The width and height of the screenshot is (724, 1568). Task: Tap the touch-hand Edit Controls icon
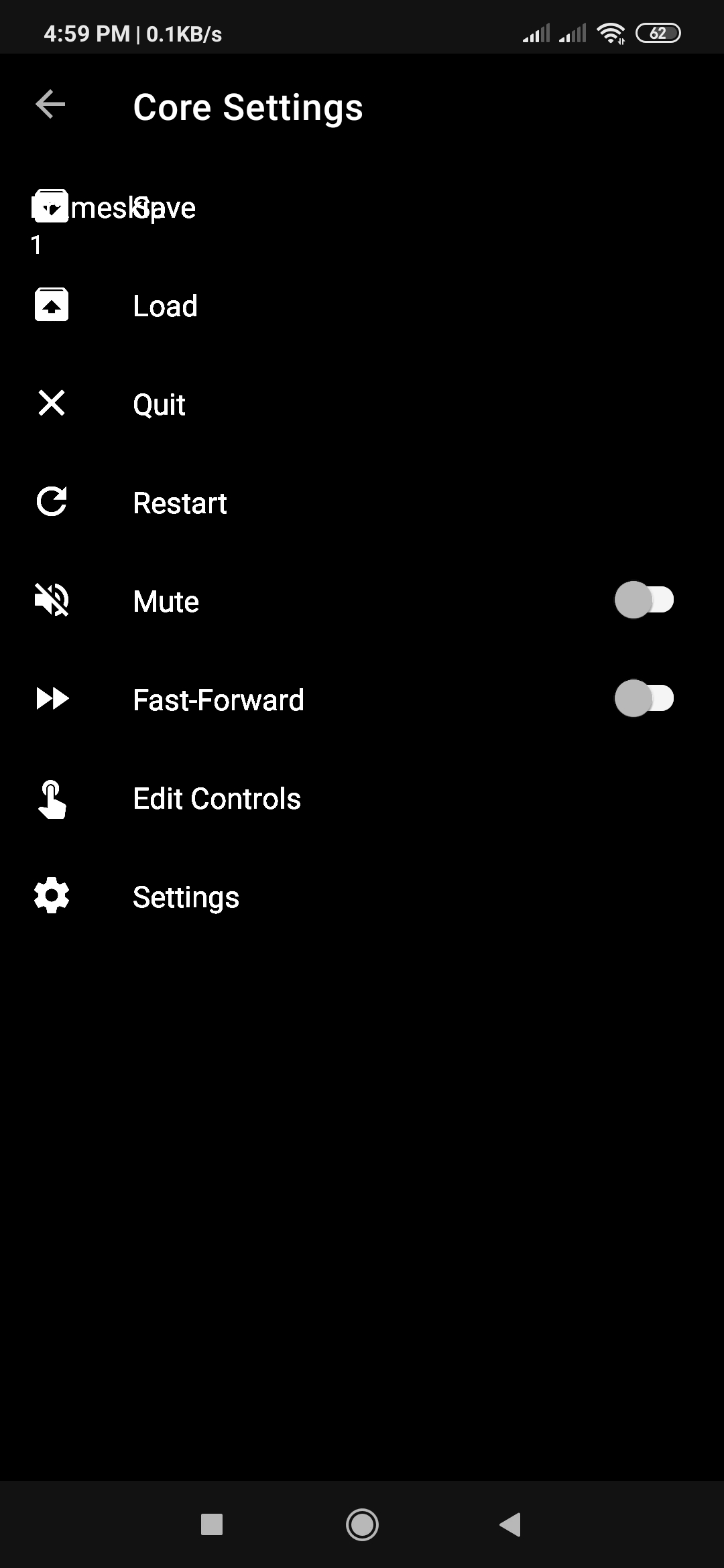pos(52,799)
